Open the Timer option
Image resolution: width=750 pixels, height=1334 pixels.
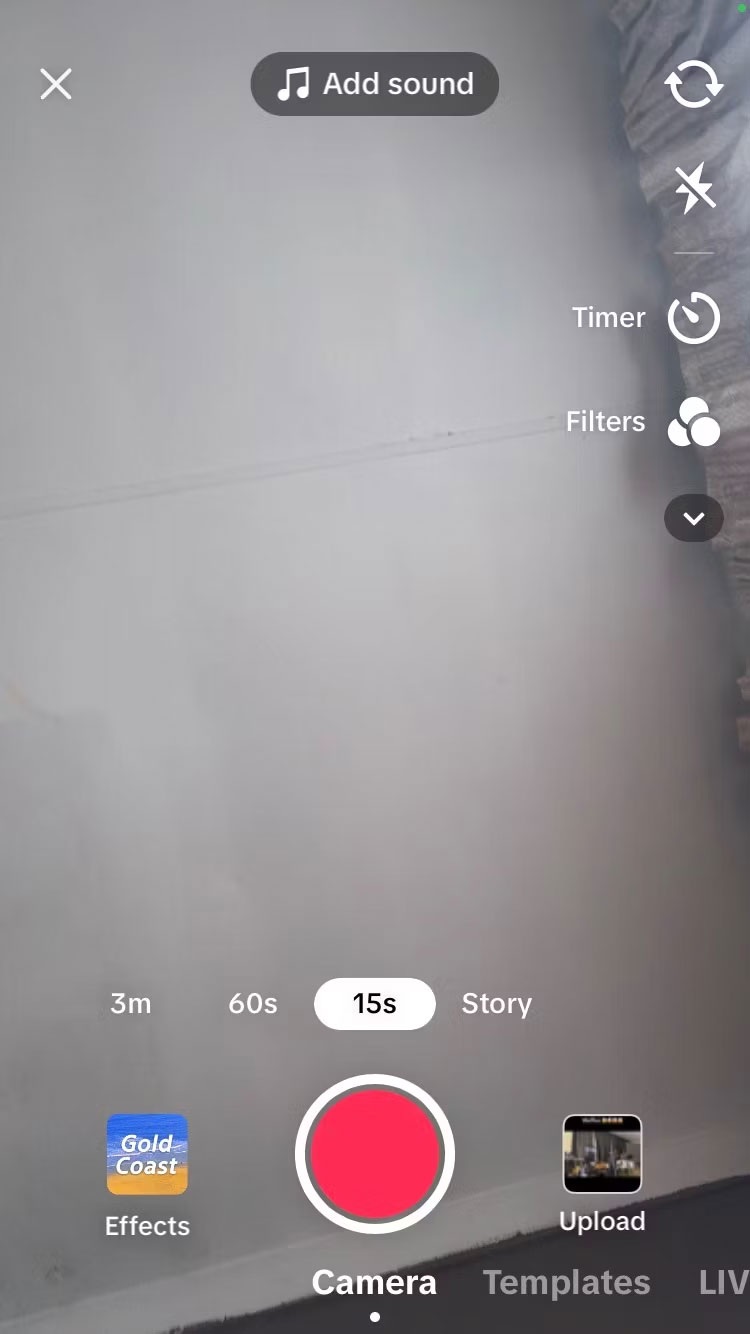pos(694,318)
